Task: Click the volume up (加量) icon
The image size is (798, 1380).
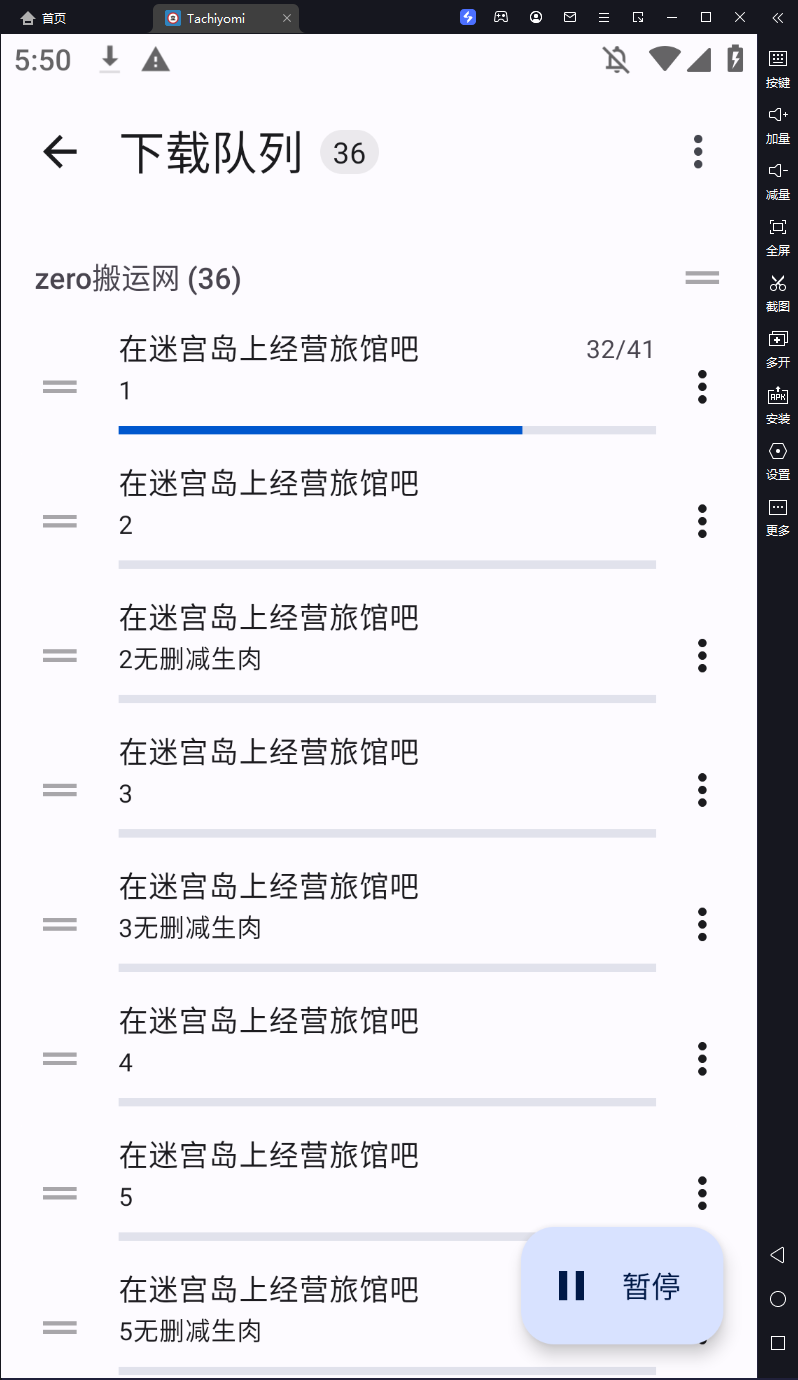Action: click(778, 123)
